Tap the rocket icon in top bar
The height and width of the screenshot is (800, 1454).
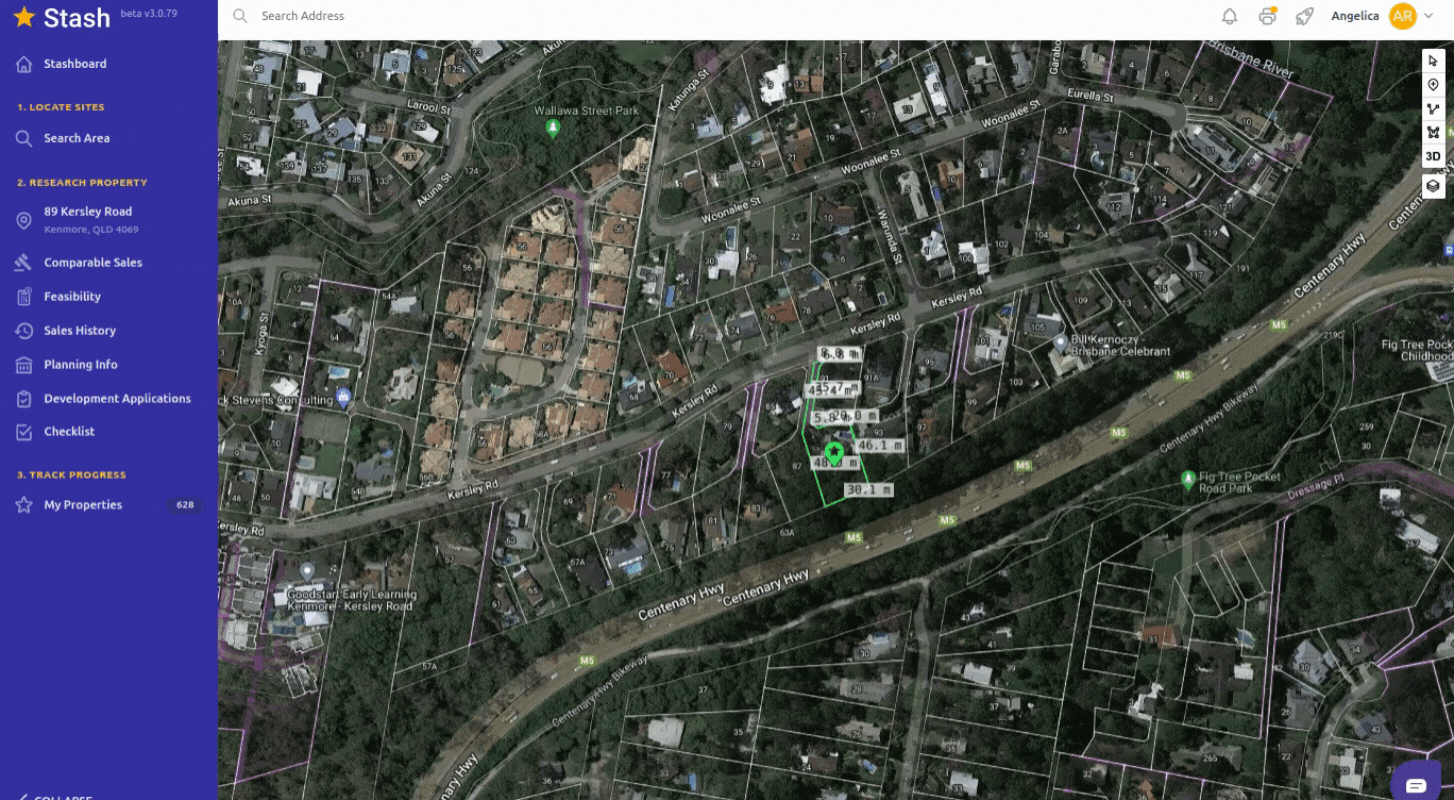tap(1304, 16)
